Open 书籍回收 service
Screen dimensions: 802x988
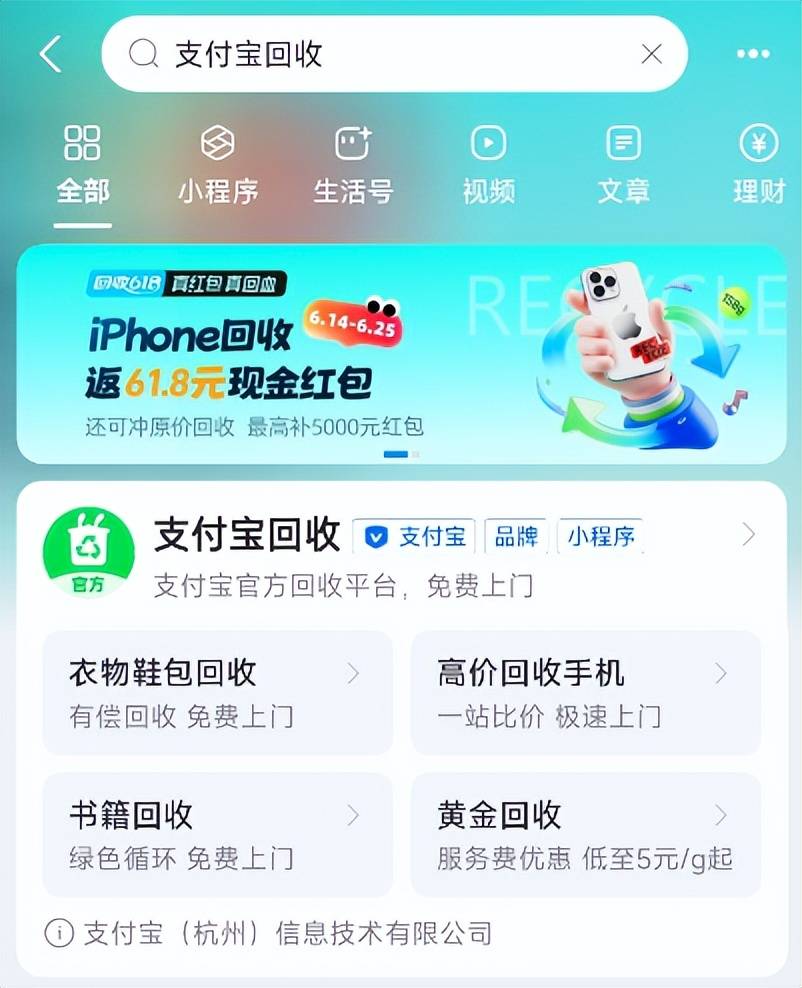click(x=217, y=834)
